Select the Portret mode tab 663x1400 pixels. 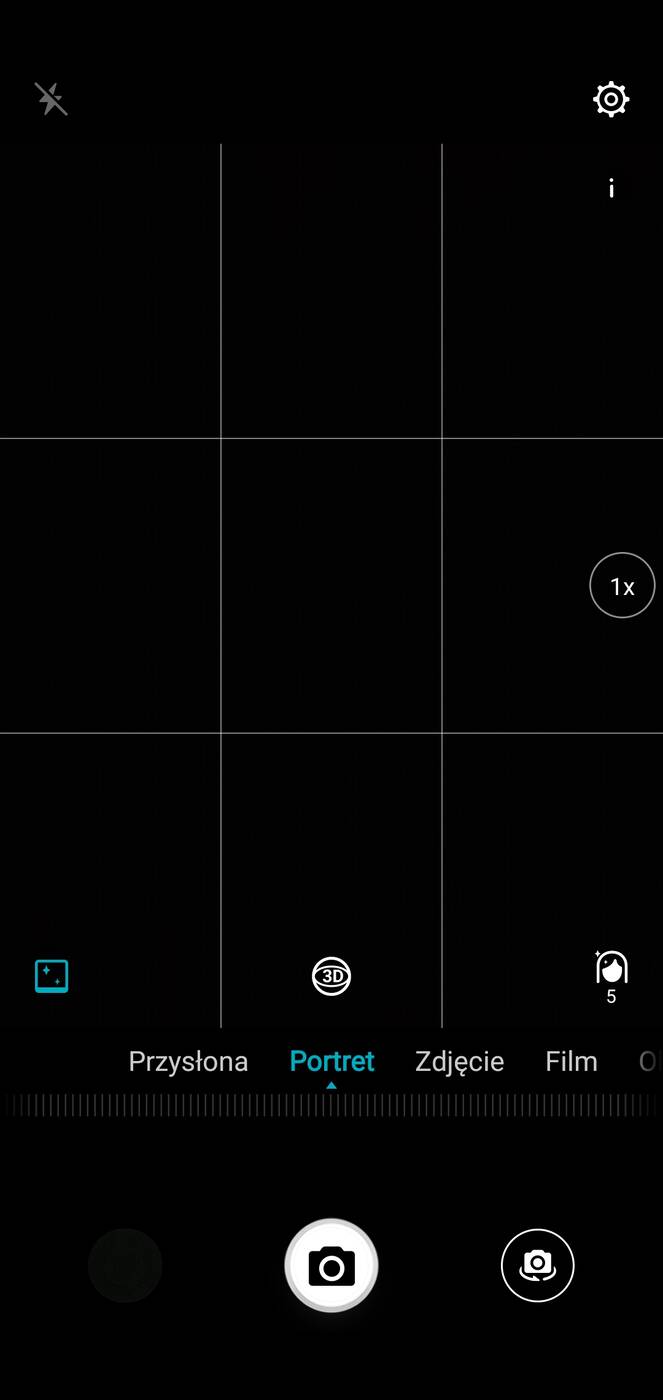tap(332, 1061)
